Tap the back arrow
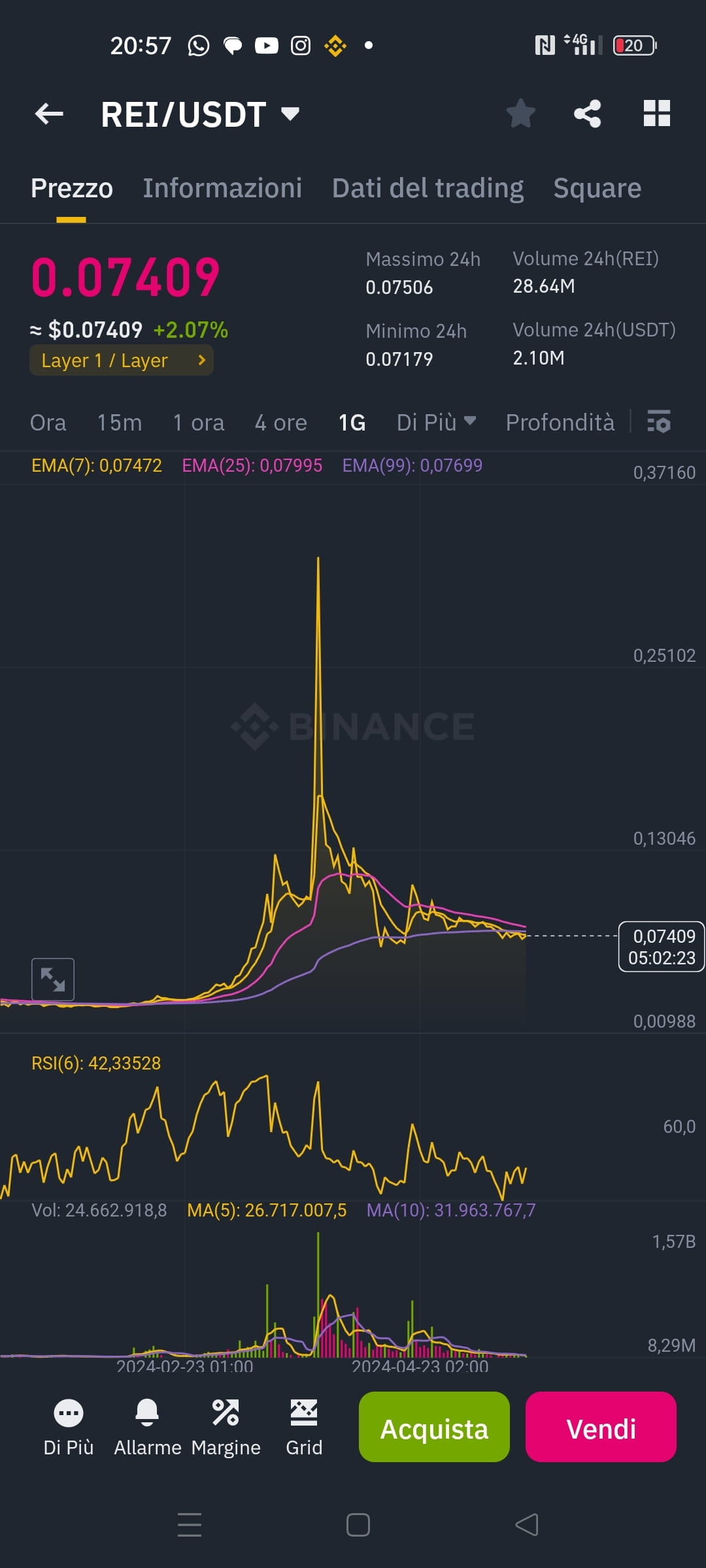 [48, 114]
